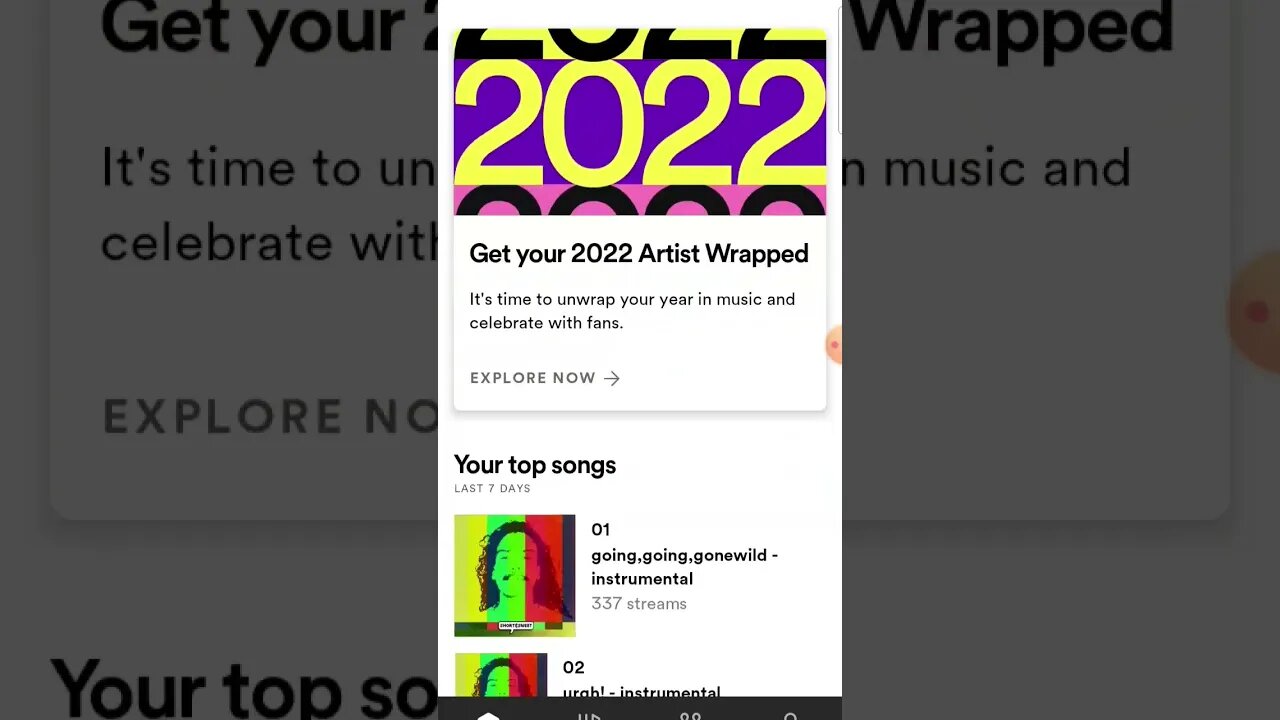The width and height of the screenshot is (1280, 720).
Task: Tap EXPLORE NOW on the Wrapped card
Action: pos(544,378)
